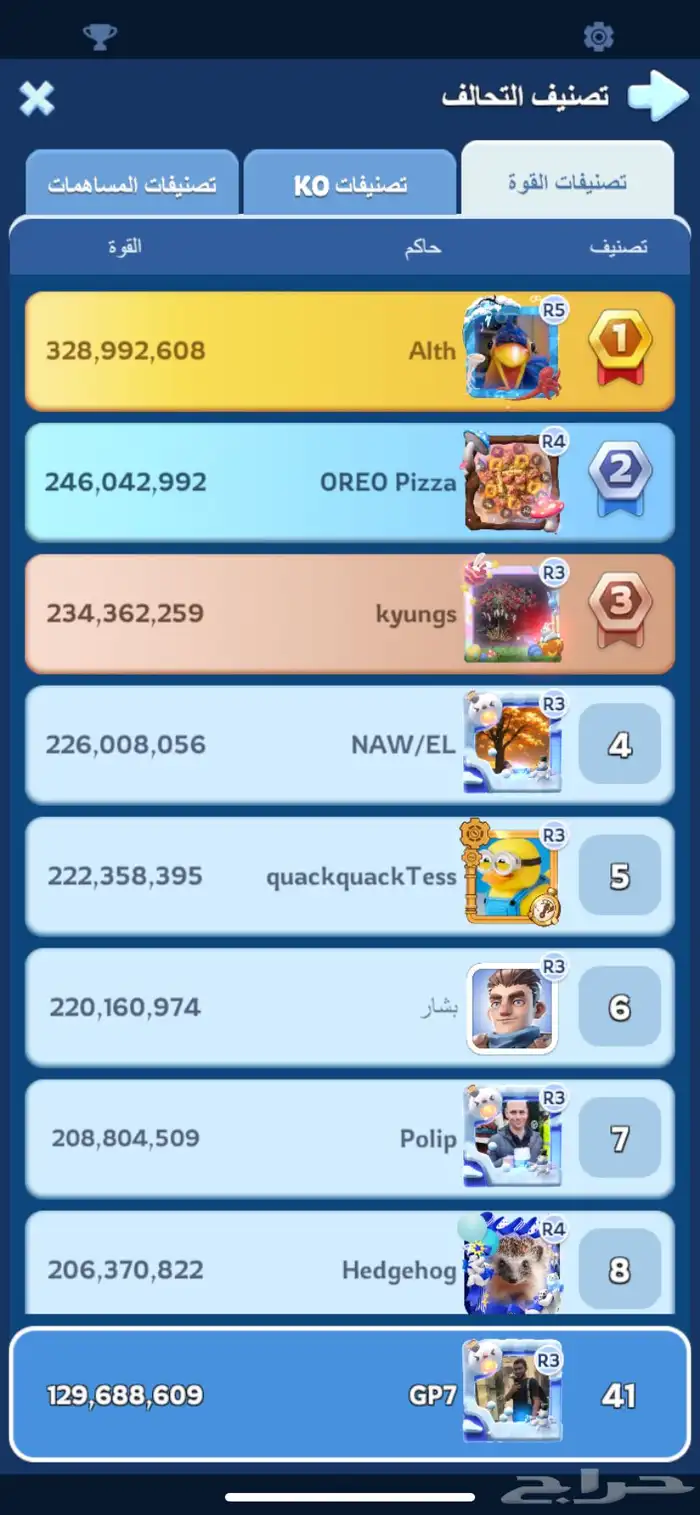
Task: Select Polip at rank 7
Action: coord(350,1139)
